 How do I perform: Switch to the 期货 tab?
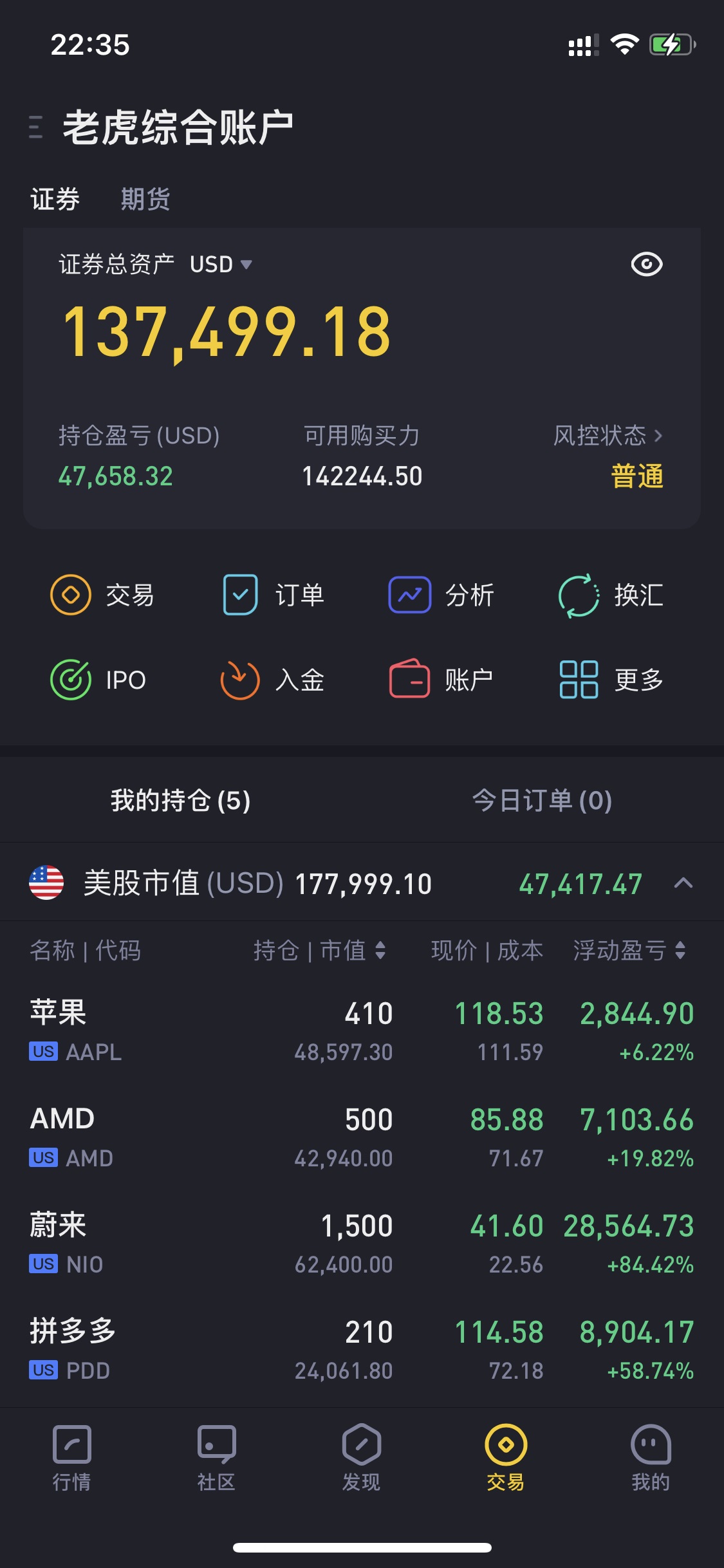pos(145,199)
